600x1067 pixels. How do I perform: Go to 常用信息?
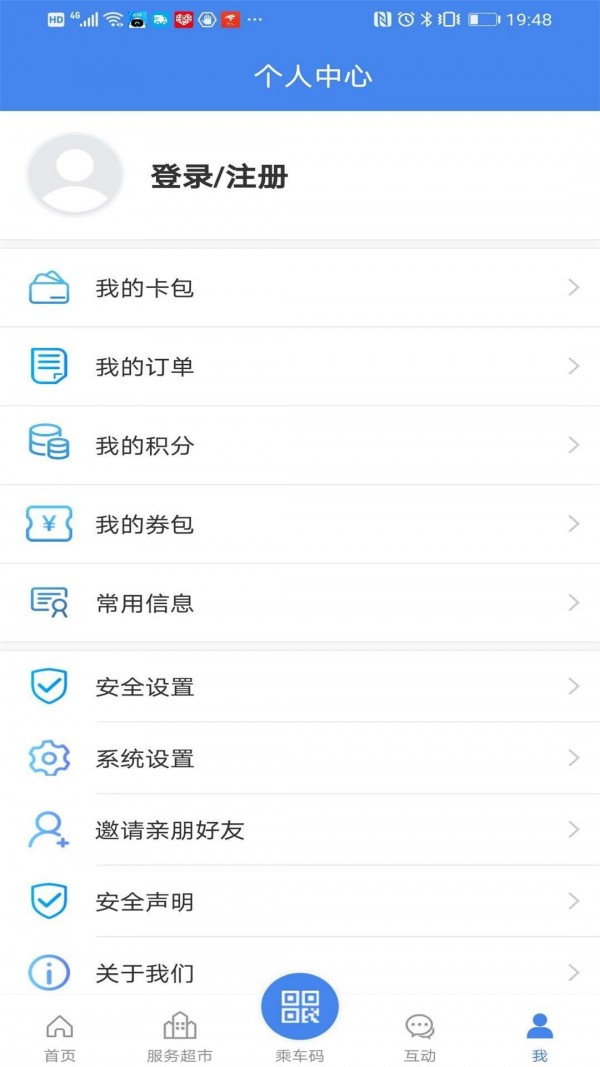[300, 603]
